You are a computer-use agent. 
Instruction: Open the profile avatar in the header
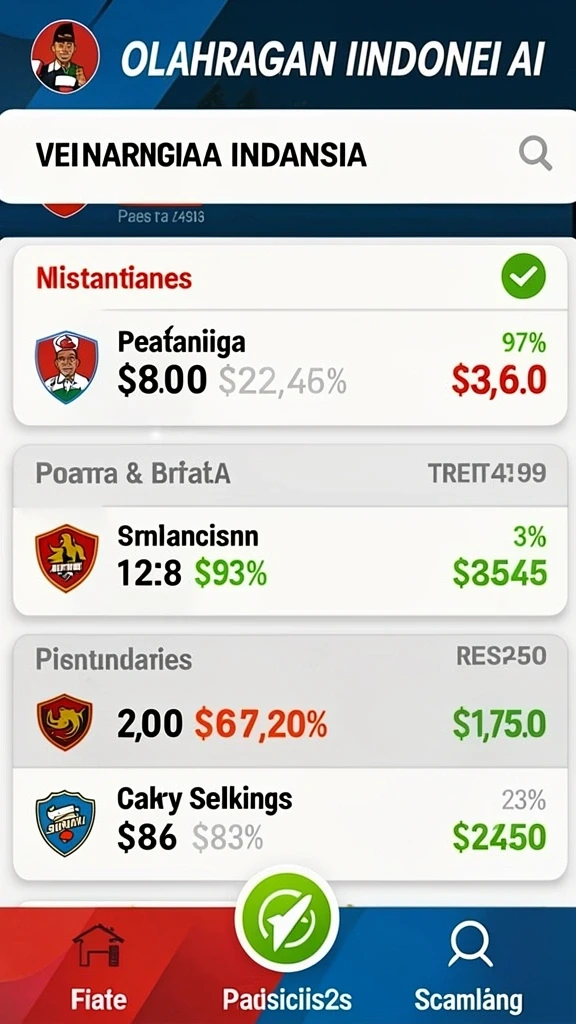click(65, 56)
